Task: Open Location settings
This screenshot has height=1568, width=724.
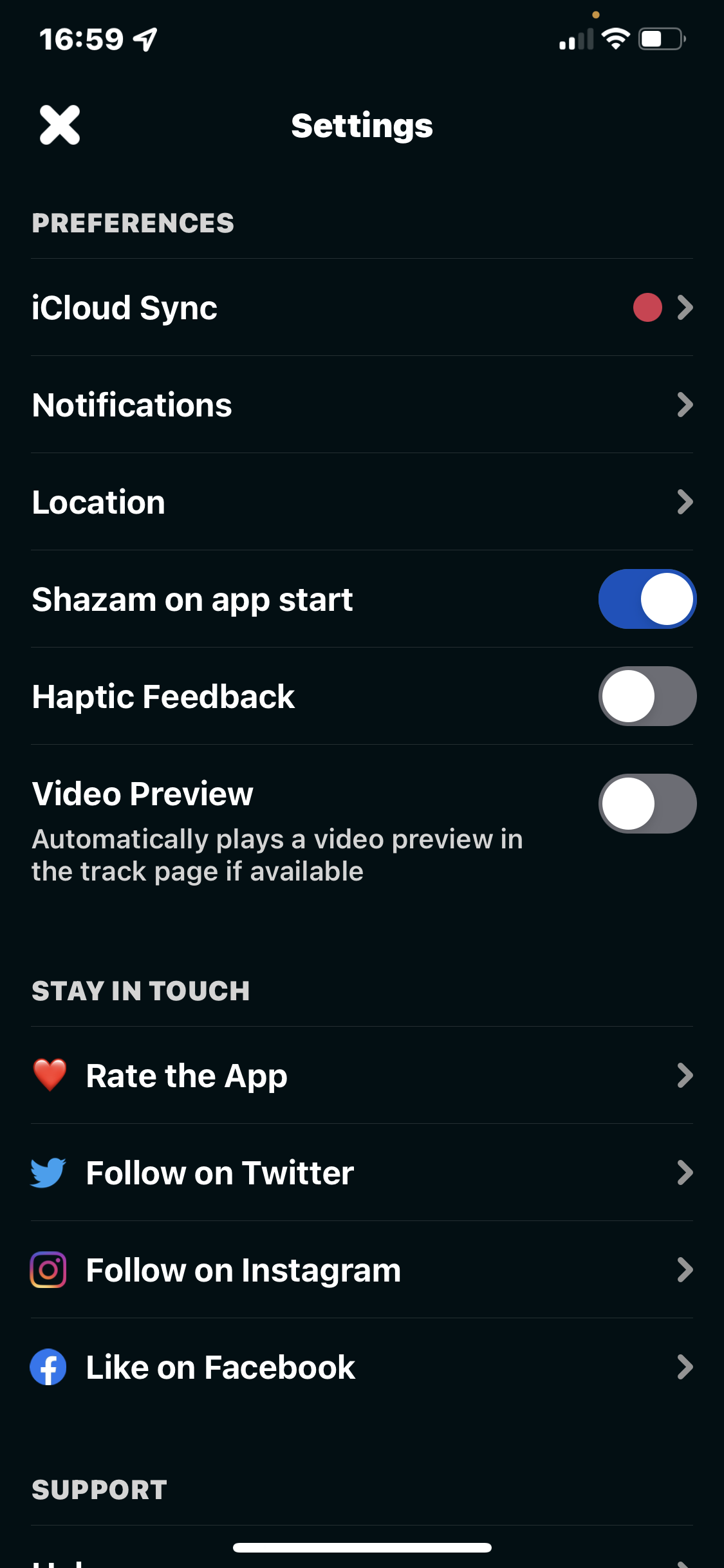Action: click(x=362, y=502)
